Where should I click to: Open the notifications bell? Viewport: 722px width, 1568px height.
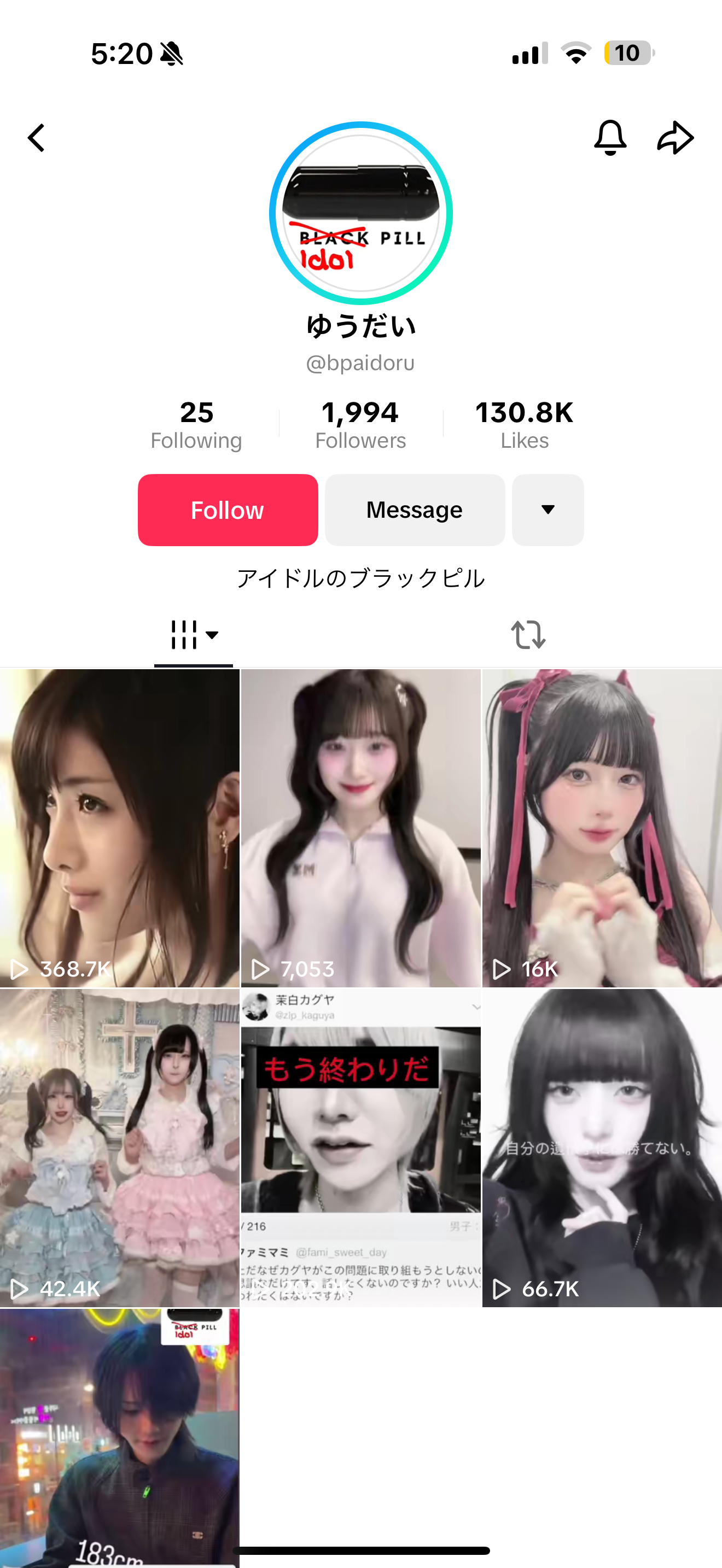click(x=610, y=138)
